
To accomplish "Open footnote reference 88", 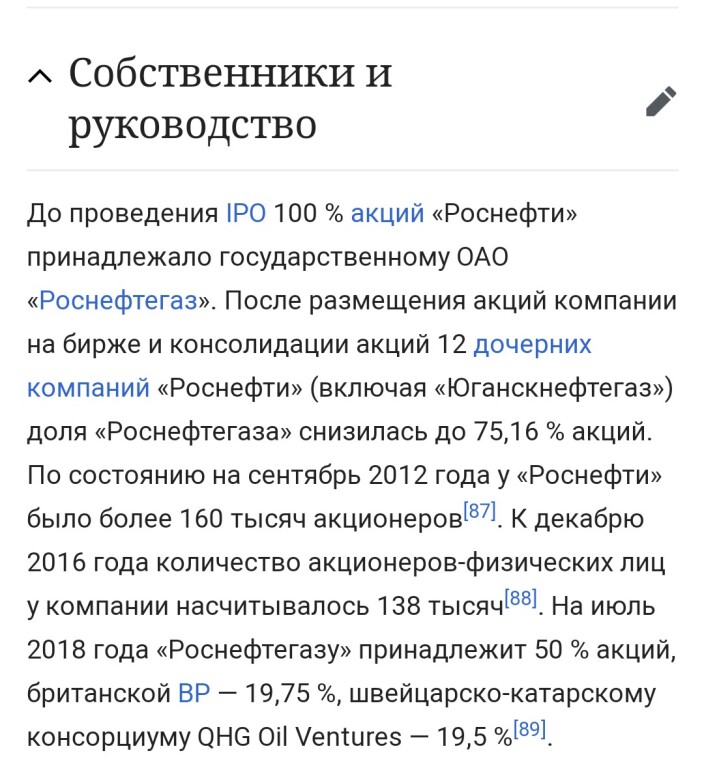I will click(x=520, y=599).
